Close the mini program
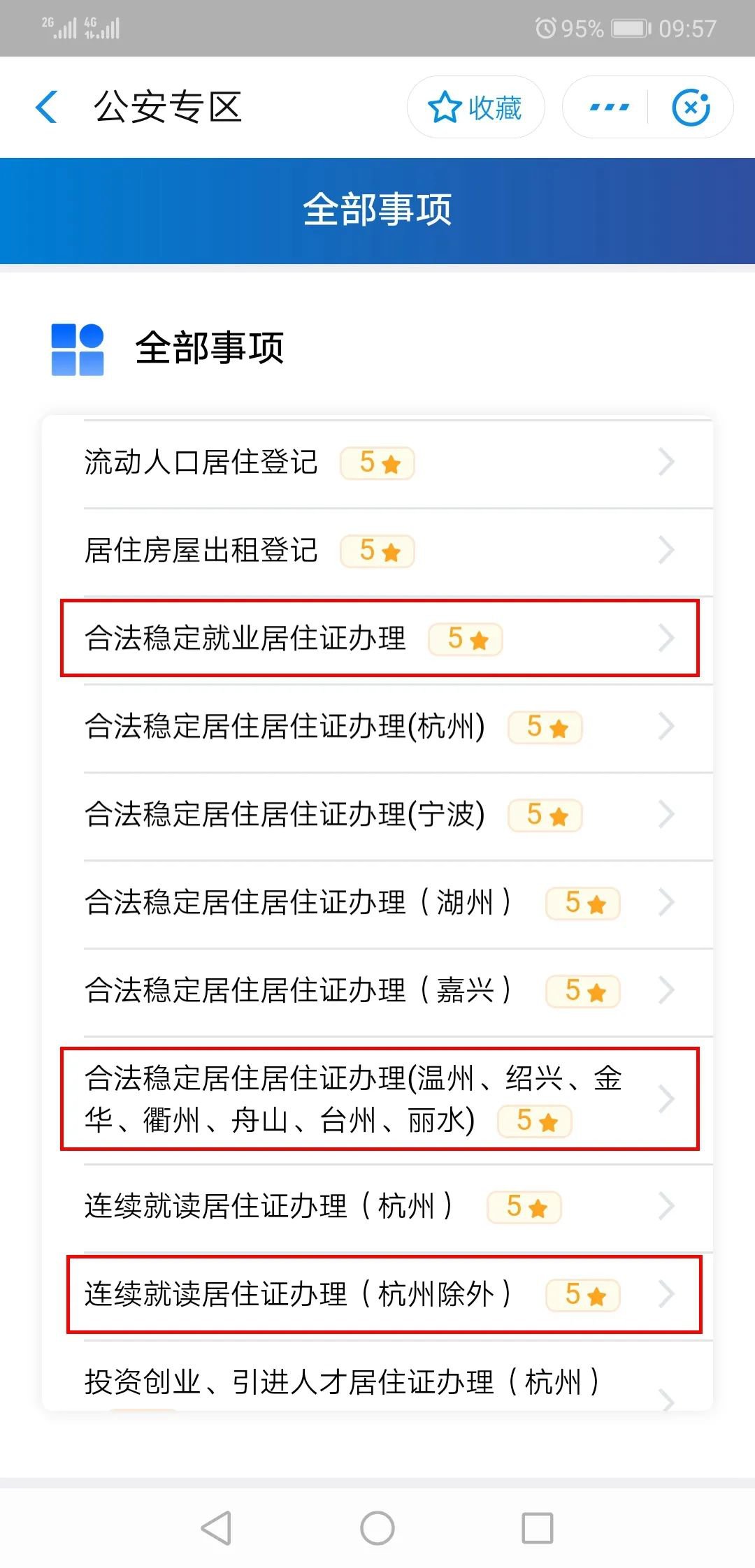This screenshot has height=1568, width=755. (x=691, y=108)
